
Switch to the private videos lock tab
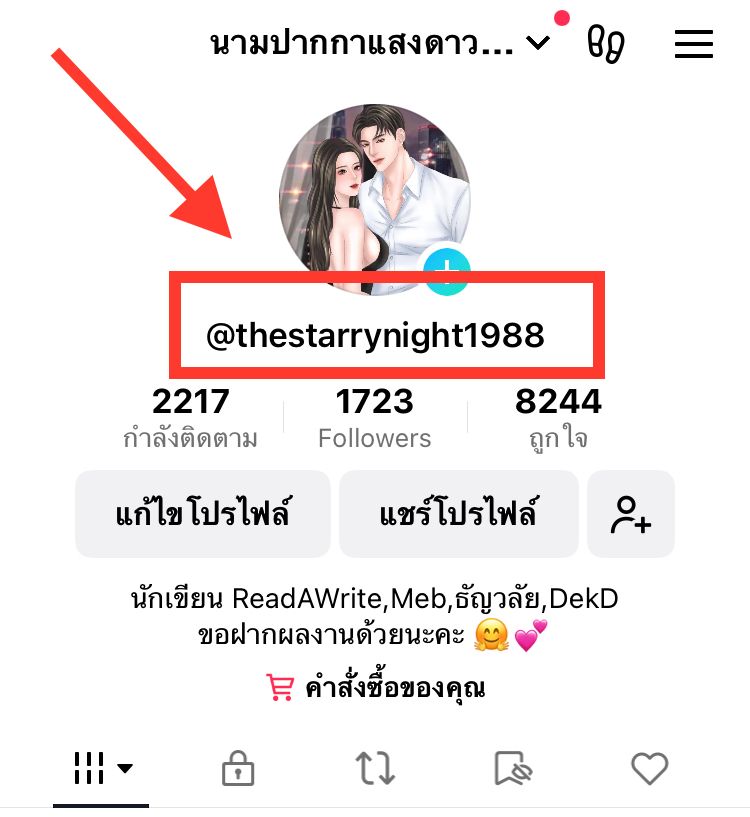pyautogui.click(x=237, y=768)
